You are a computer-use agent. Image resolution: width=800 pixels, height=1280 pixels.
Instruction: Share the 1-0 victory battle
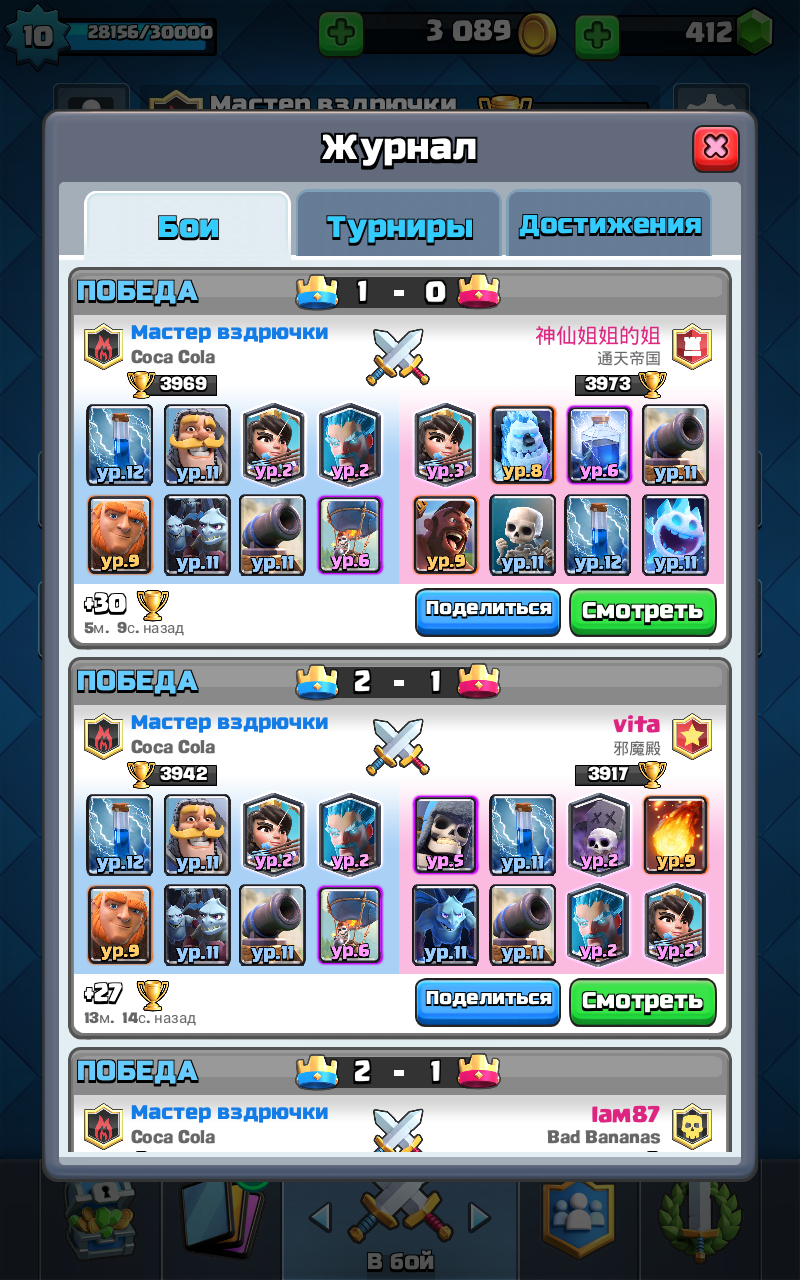[x=488, y=610]
